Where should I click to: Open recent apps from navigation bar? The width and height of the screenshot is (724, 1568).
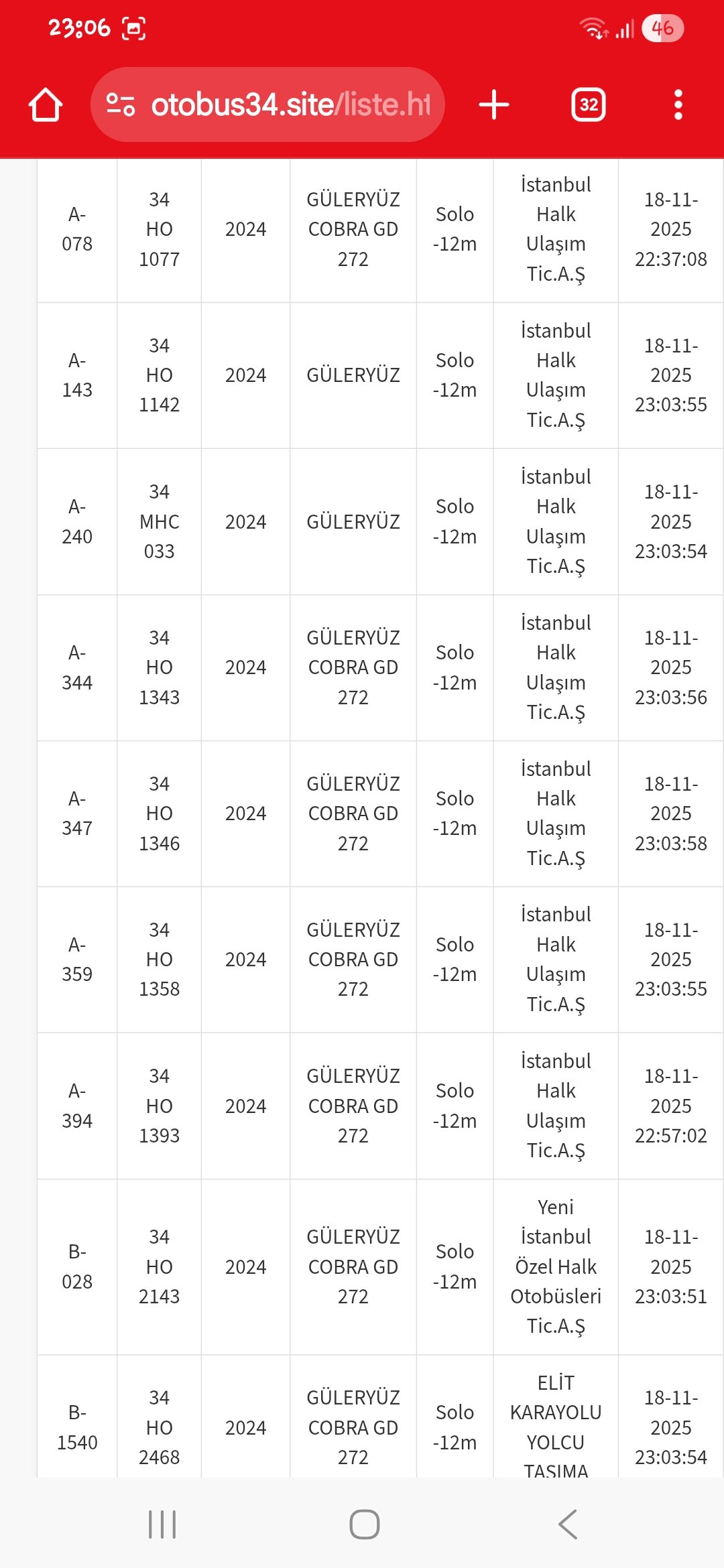[162, 1524]
